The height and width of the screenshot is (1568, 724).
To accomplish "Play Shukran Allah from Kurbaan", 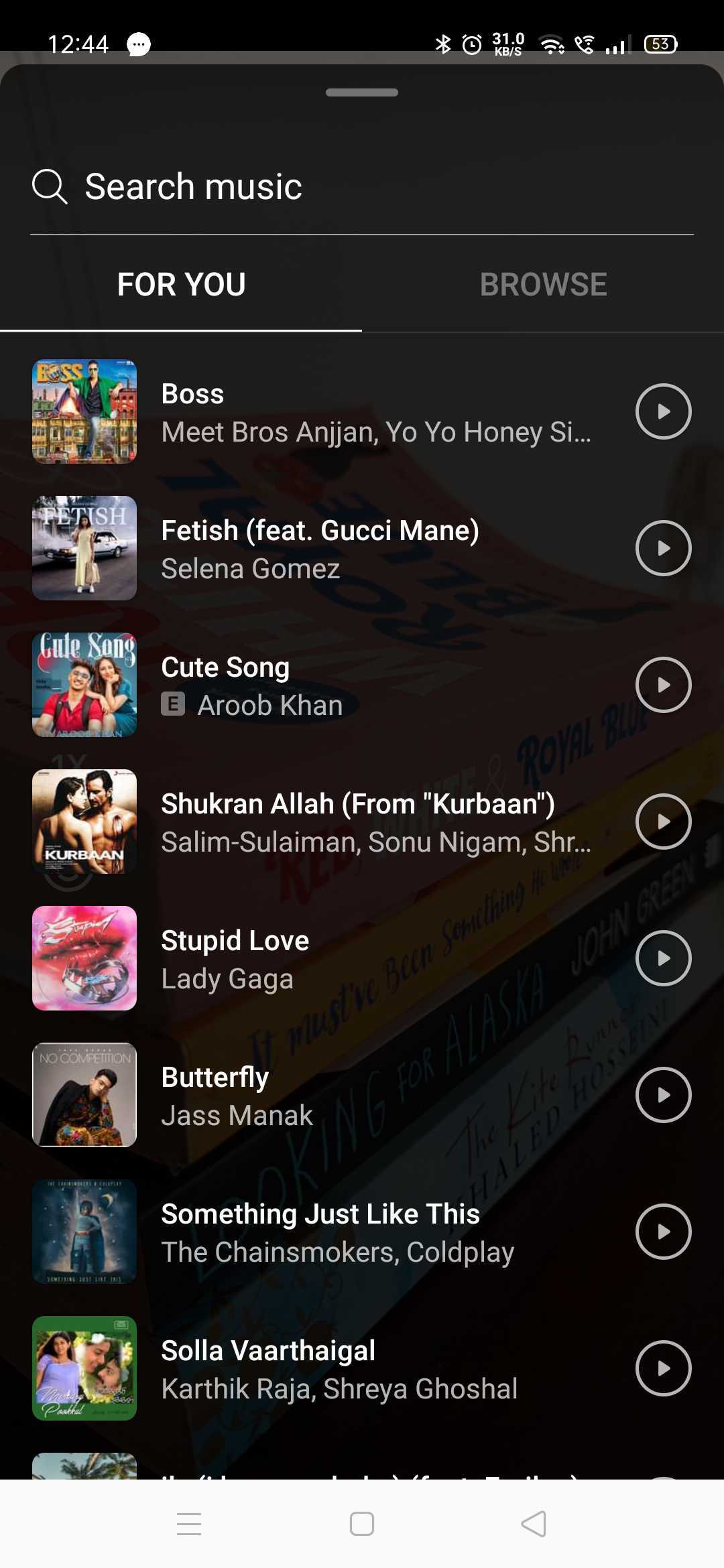I will point(663,821).
